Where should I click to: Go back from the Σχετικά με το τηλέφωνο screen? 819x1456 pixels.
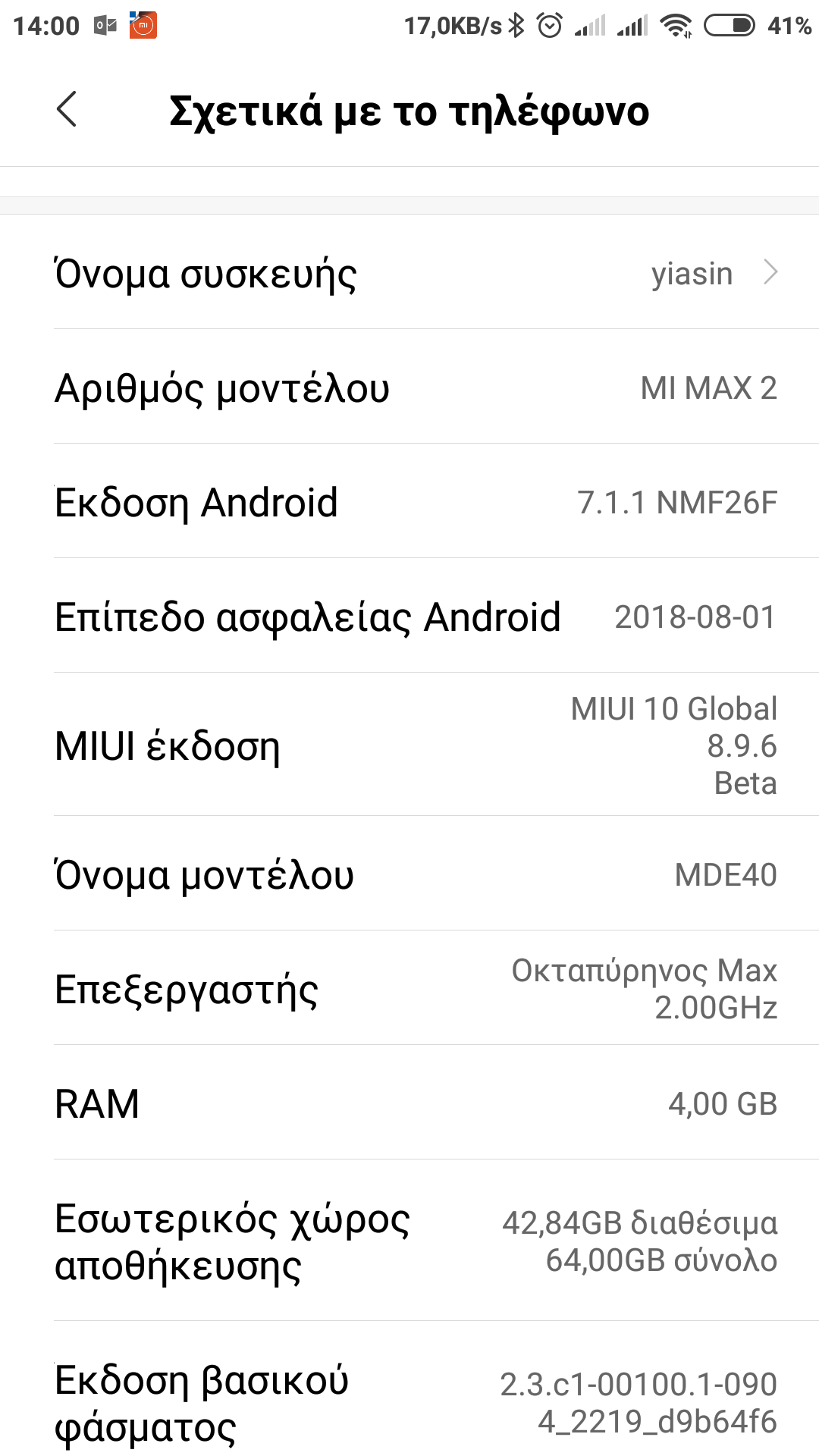point(67,110)
